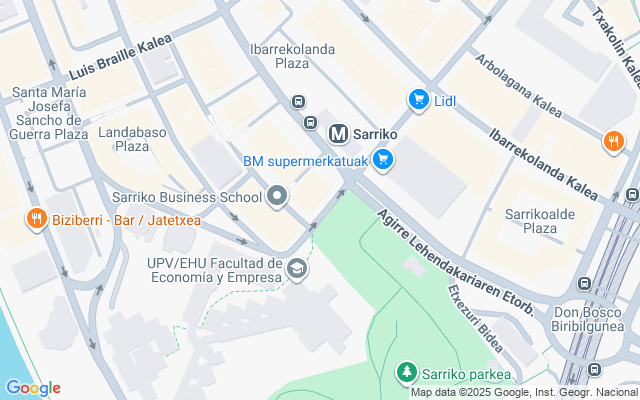Select the BM supermerkatuak shopping marker
640x400 pixels.
382,160
